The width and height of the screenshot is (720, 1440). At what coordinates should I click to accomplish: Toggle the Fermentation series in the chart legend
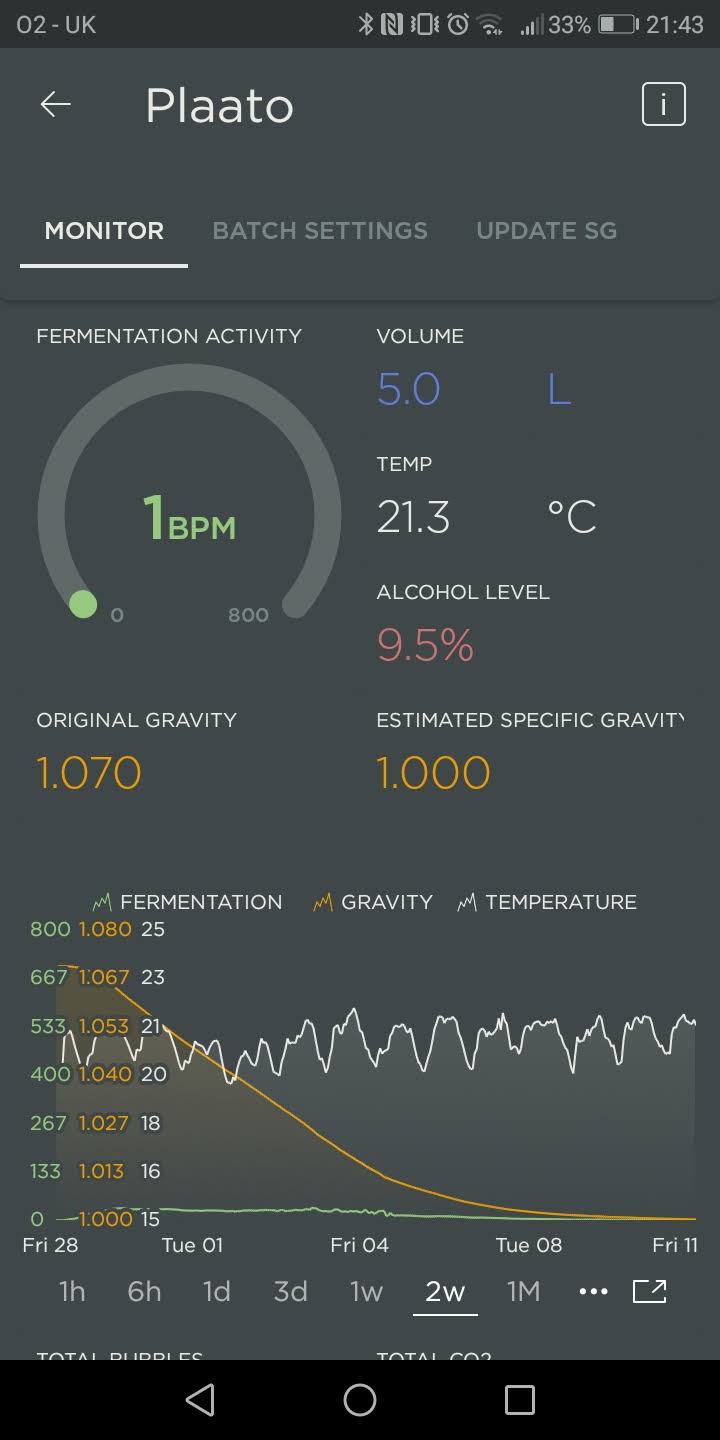pos(187,902)
